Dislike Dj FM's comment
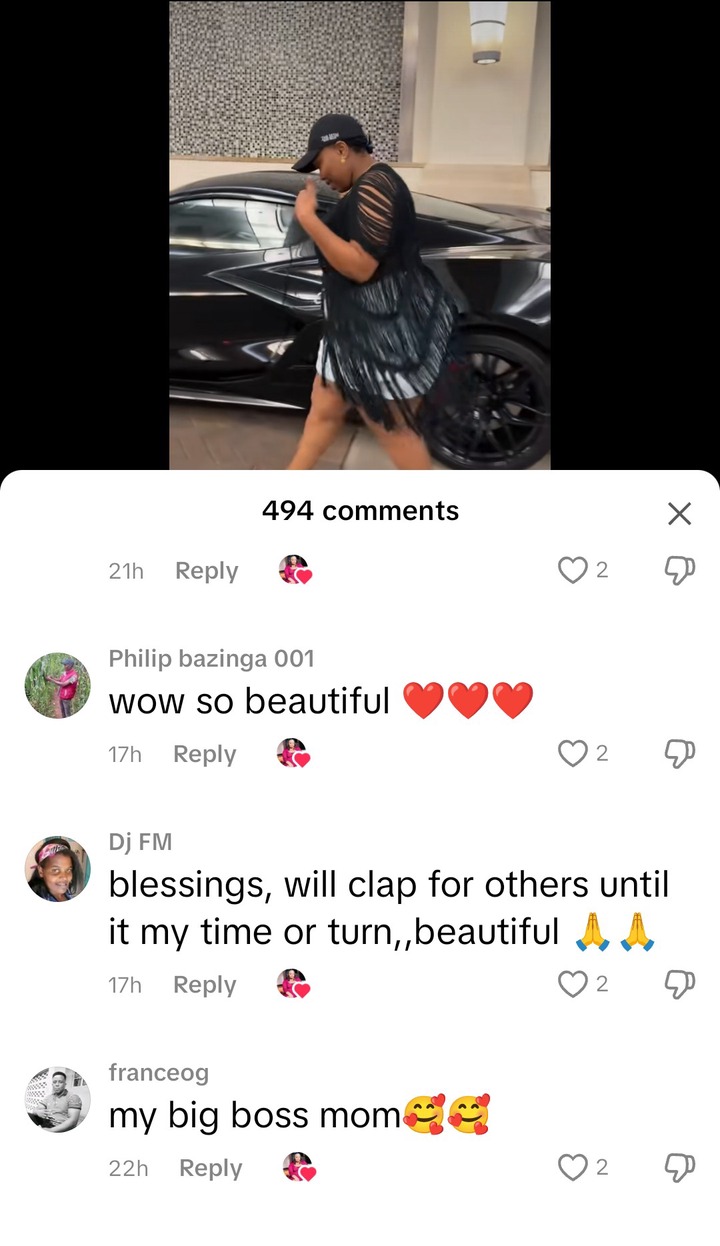This screenshot has height=1246, width=720. 679,985
